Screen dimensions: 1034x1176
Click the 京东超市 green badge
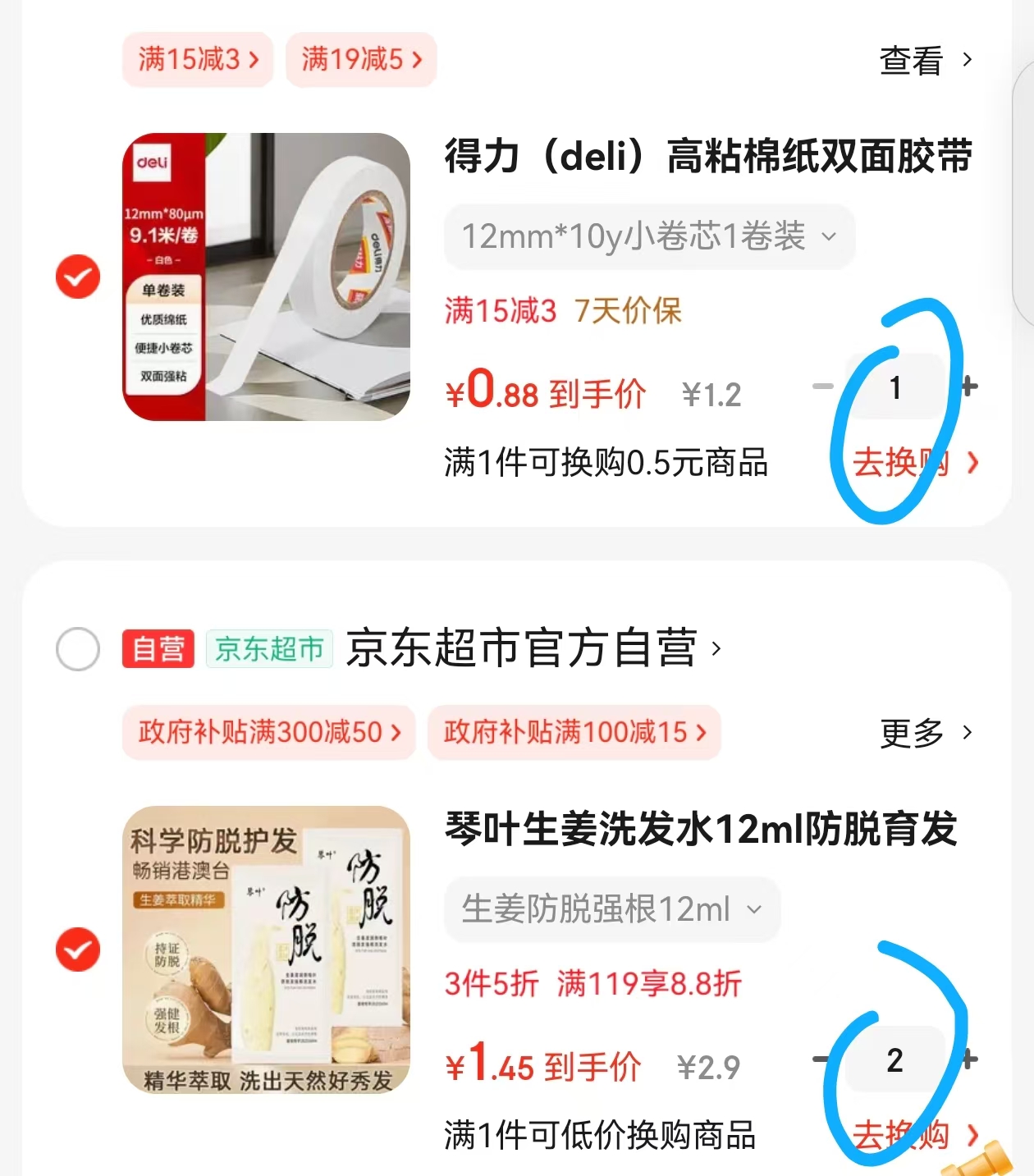pyautogui.click(x=269, y=649)
